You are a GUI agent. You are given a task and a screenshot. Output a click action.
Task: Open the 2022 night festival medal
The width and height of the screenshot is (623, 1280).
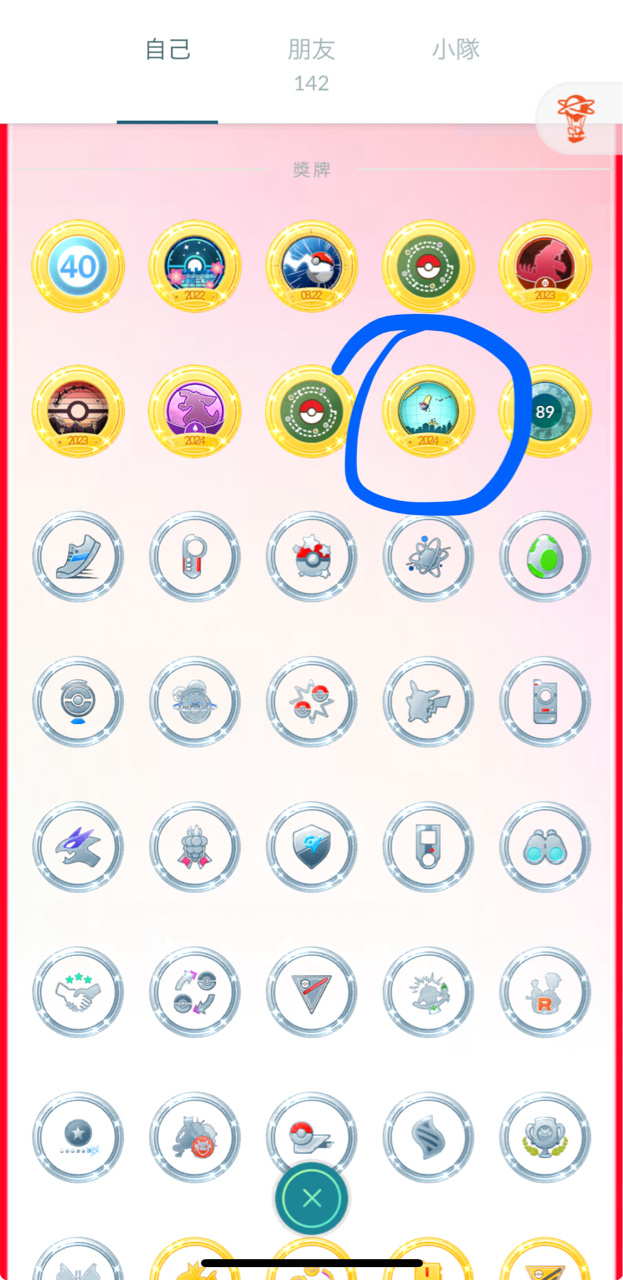click(x=194, y=266)
